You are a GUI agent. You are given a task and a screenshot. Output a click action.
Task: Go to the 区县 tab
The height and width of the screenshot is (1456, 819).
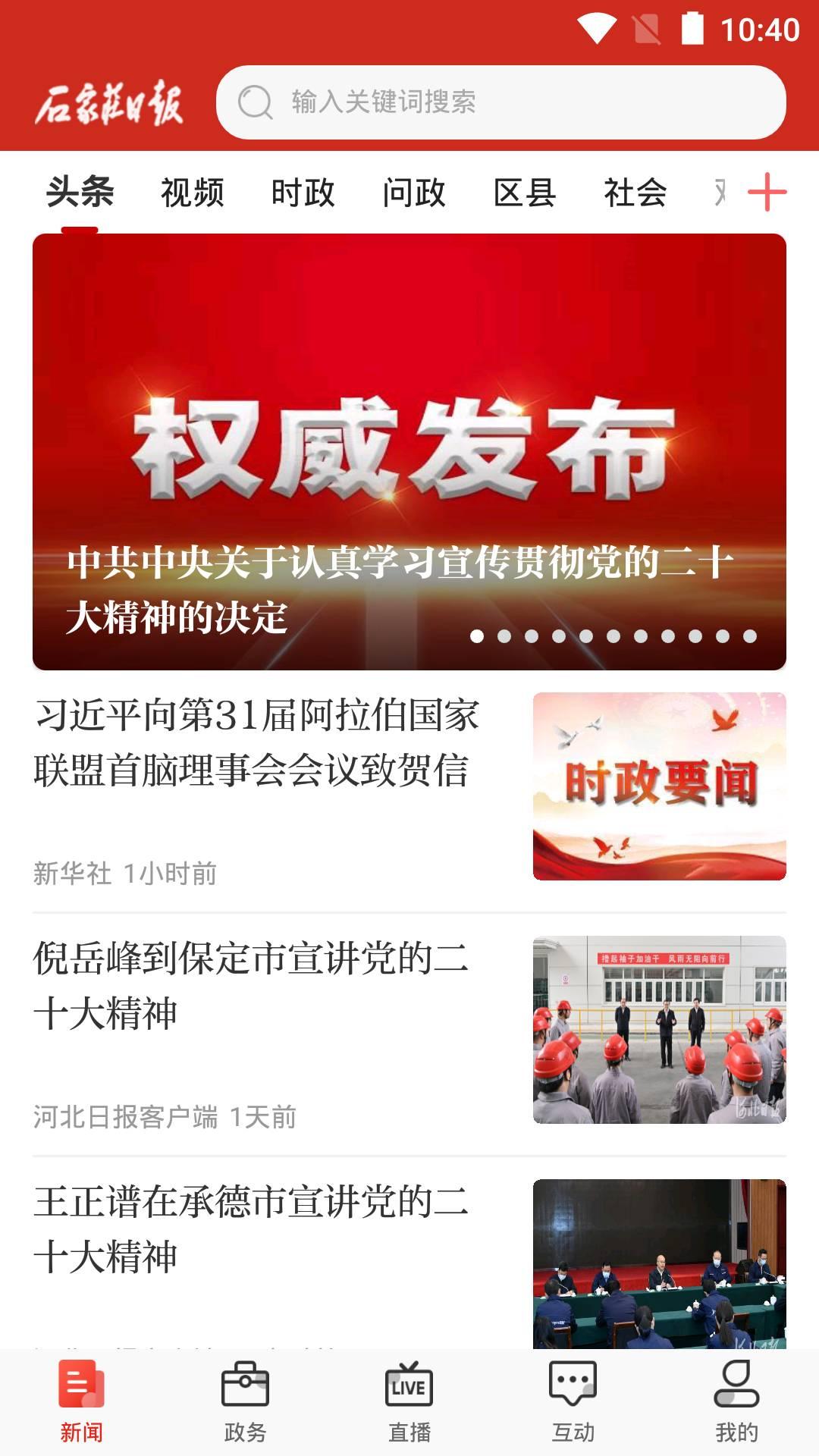click(525, 192)
